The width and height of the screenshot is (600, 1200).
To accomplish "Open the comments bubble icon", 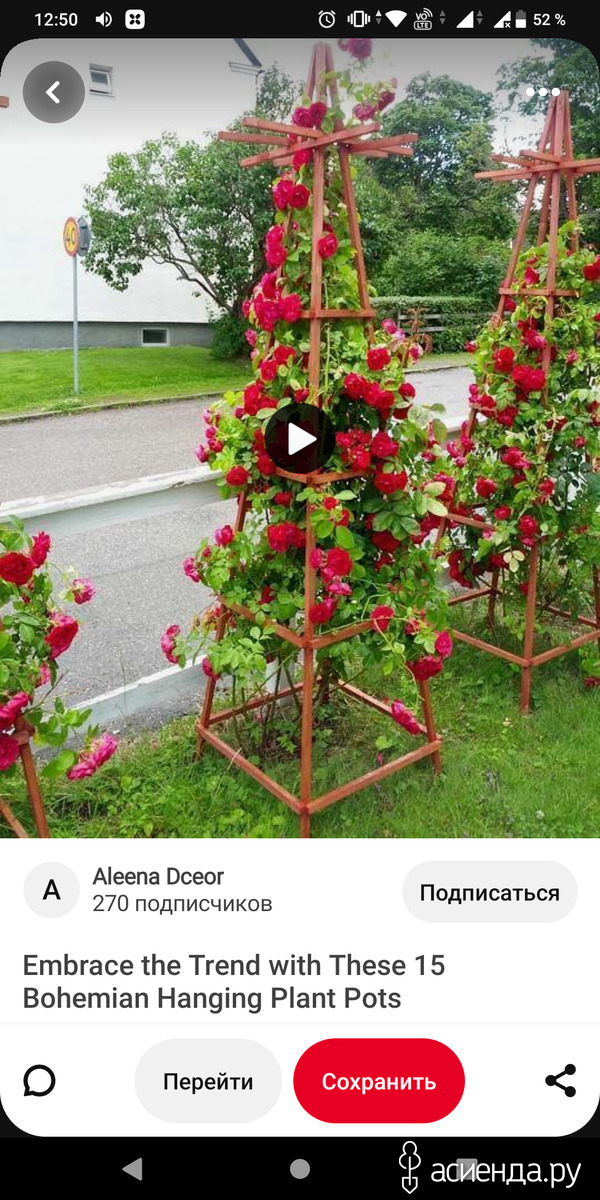I will coord(39,1081).
